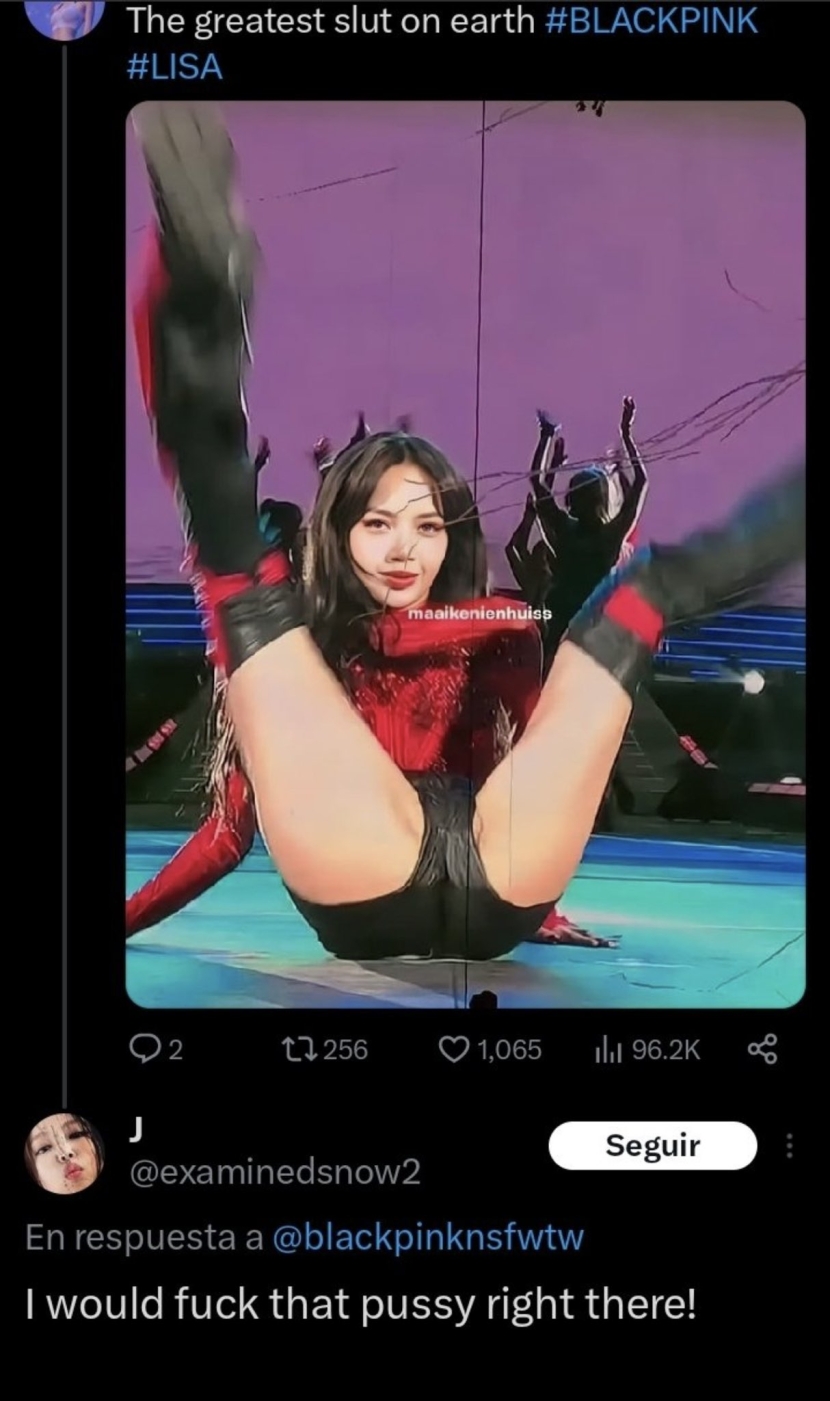Image resolution: width=830 pixels, height=1401 pixels.
Task: Open overflow menu on J's reply
Action: pos(790,1146)
